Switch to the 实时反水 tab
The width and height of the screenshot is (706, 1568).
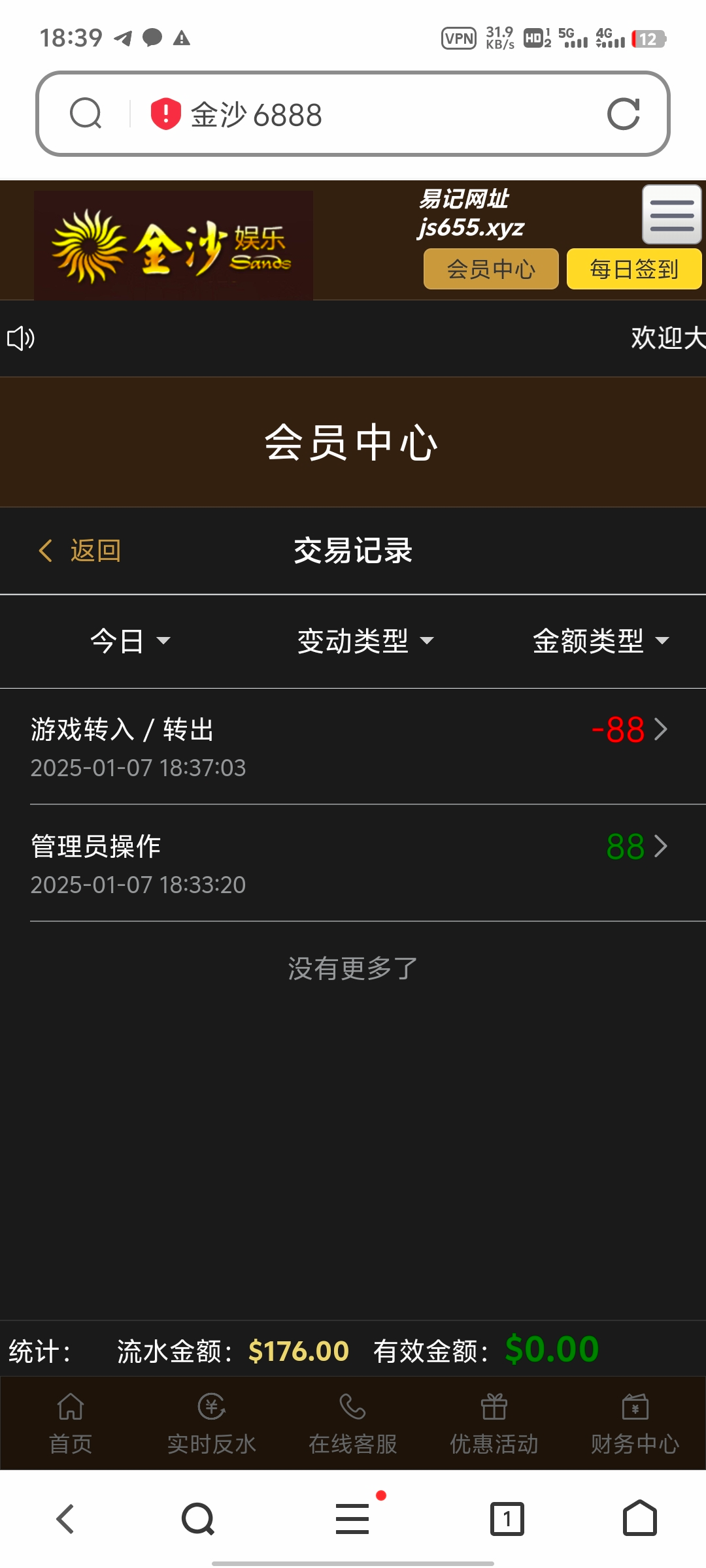[x=212, y=1424]
